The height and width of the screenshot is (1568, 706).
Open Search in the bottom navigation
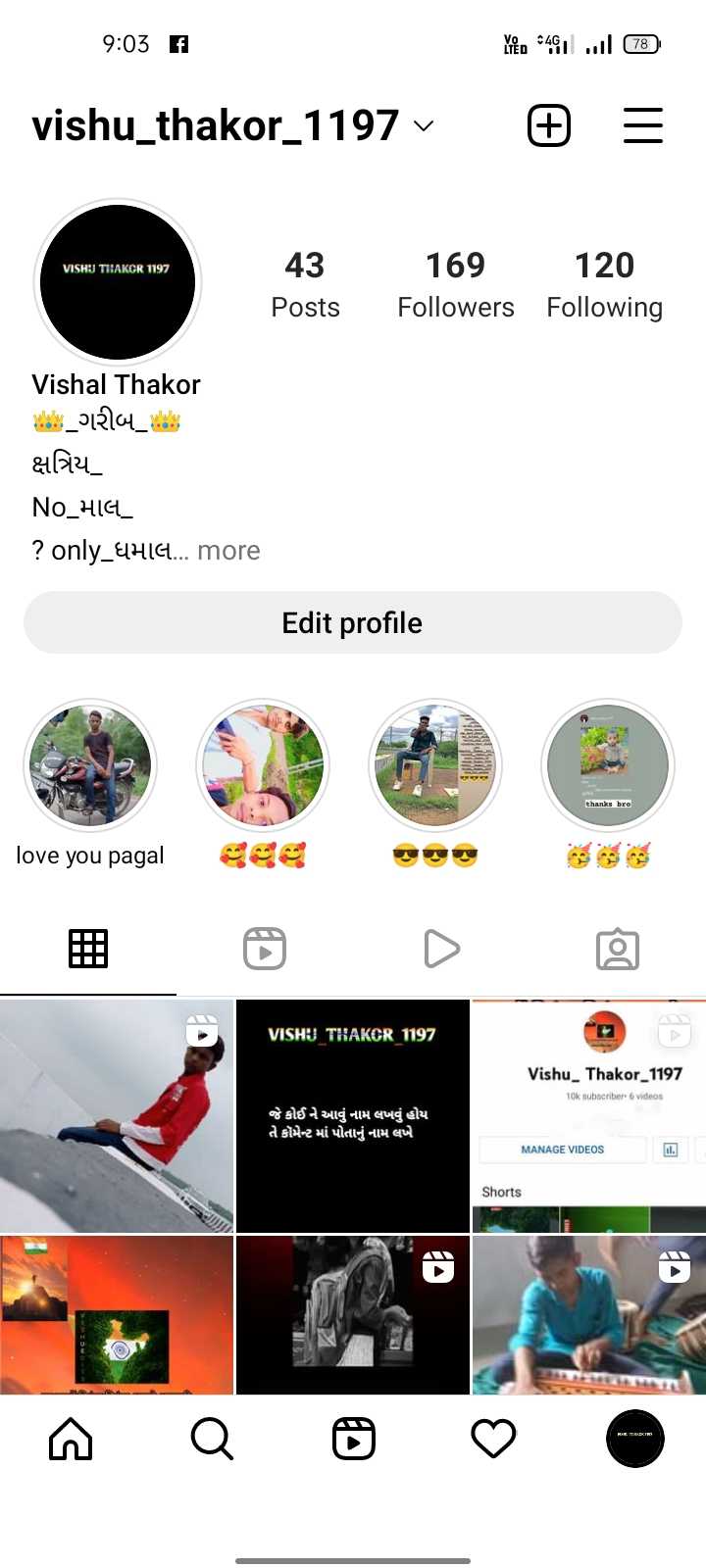coord(212,1439)
